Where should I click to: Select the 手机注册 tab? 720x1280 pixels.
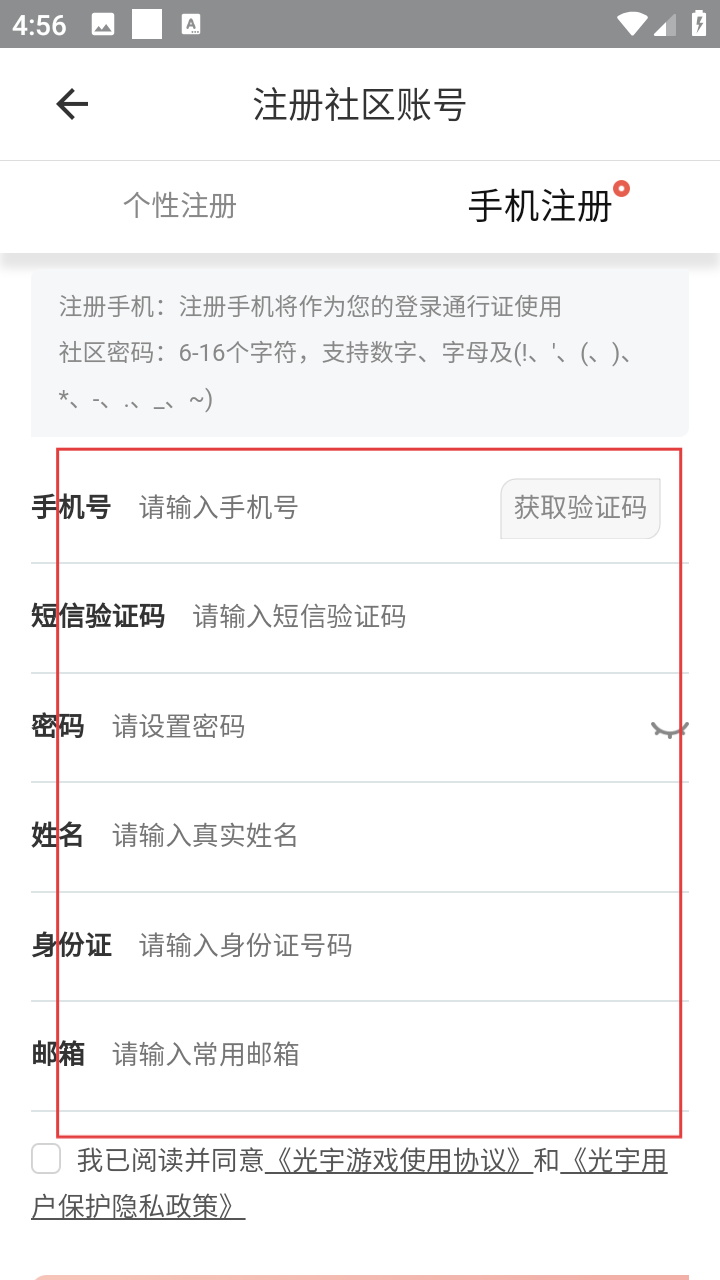[x=540, y=206]
